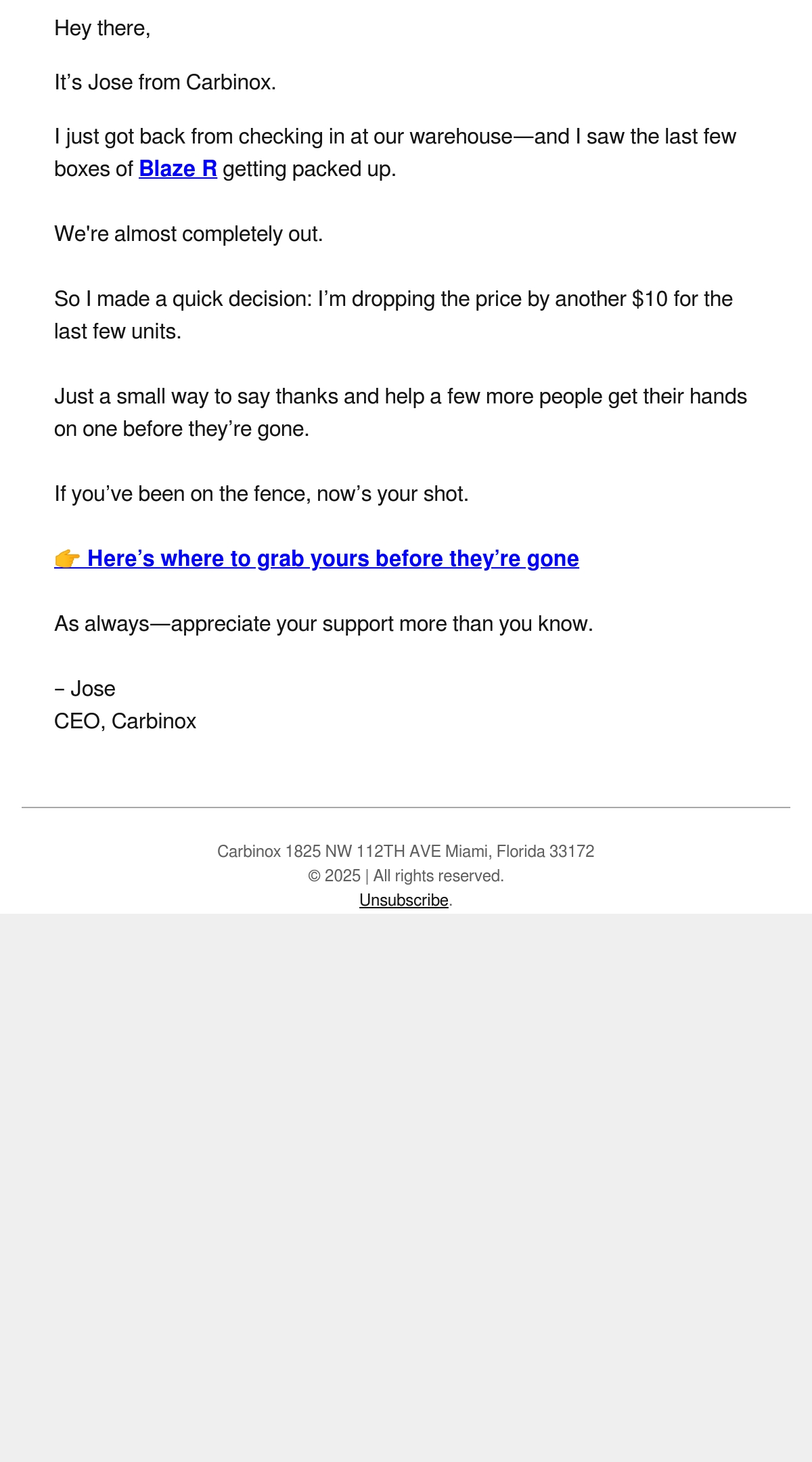Follow the 'grab yours before they're gone' link
812x1462 pixels.
317,558
